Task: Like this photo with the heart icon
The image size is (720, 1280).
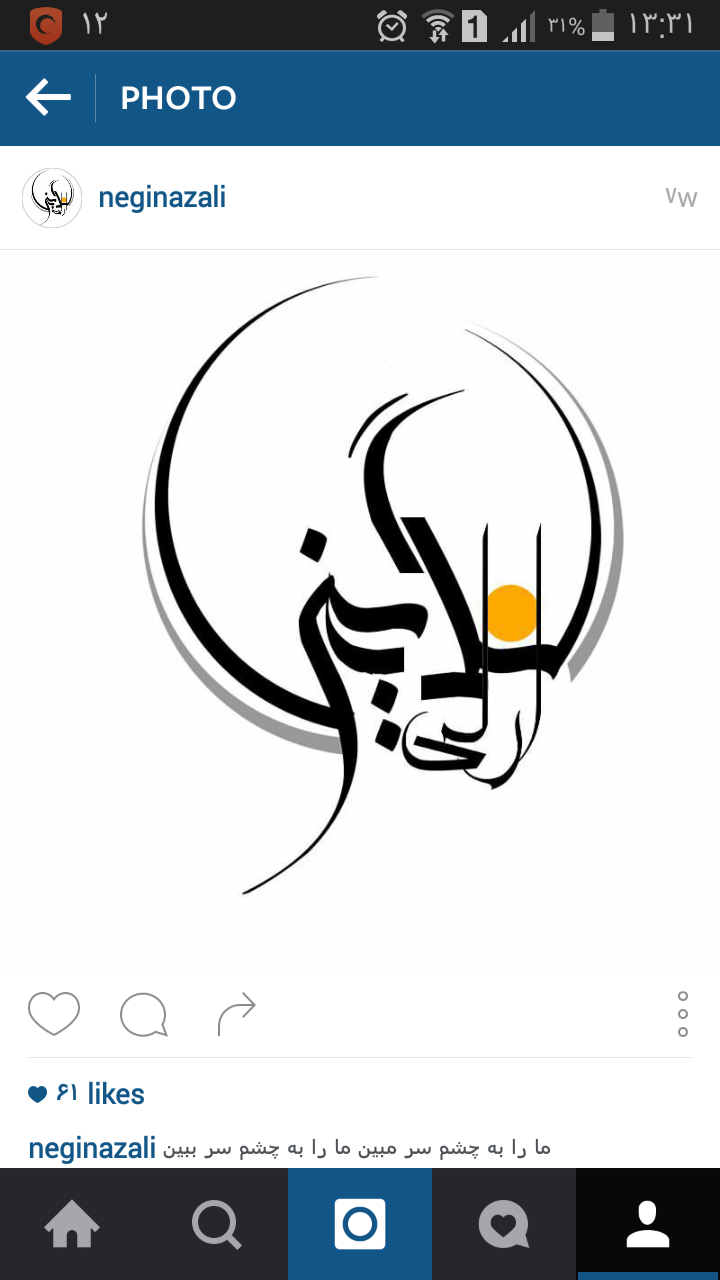Action: click(x=54, y=1014)
